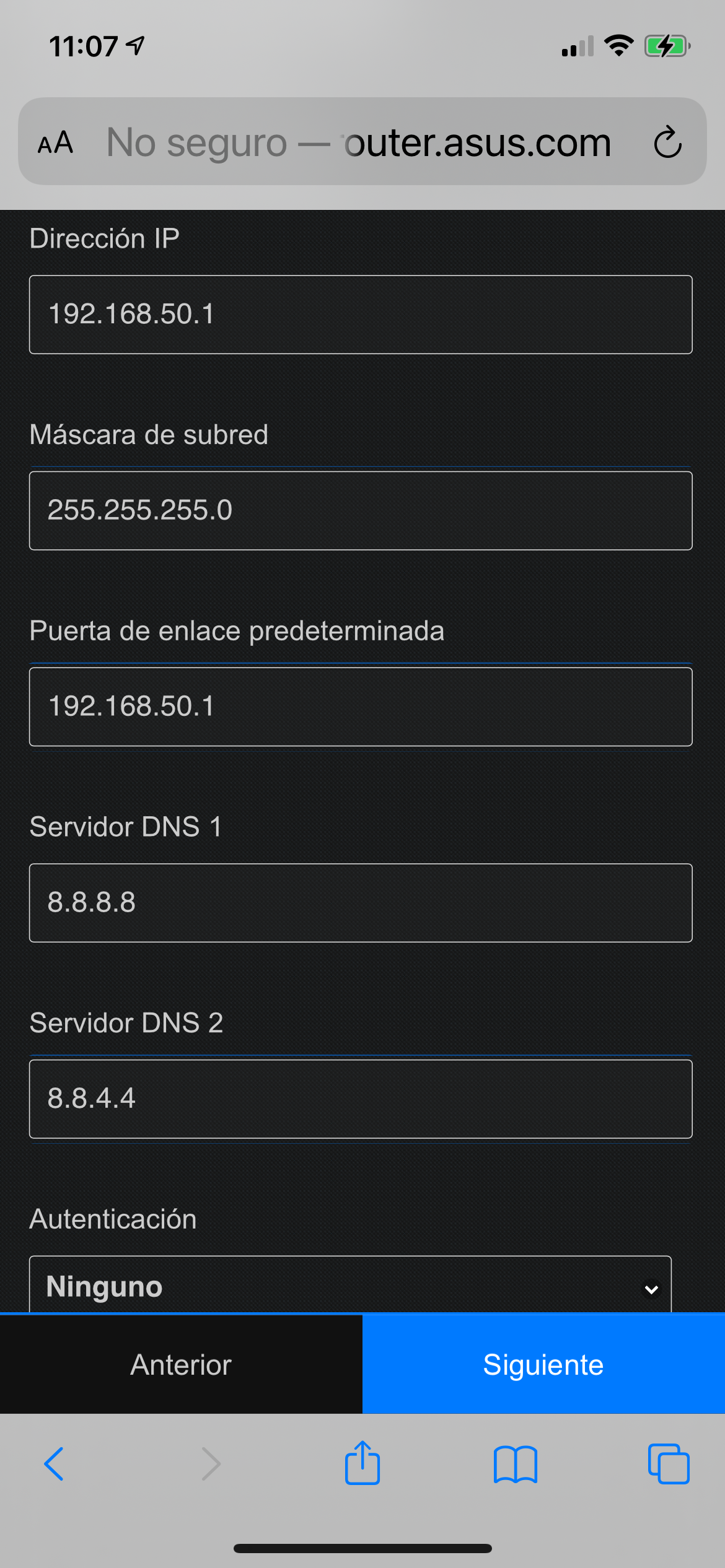Select the Puerta de enlace predeterminada field
Screen dimensions: 725x1568
pos(361,706)
